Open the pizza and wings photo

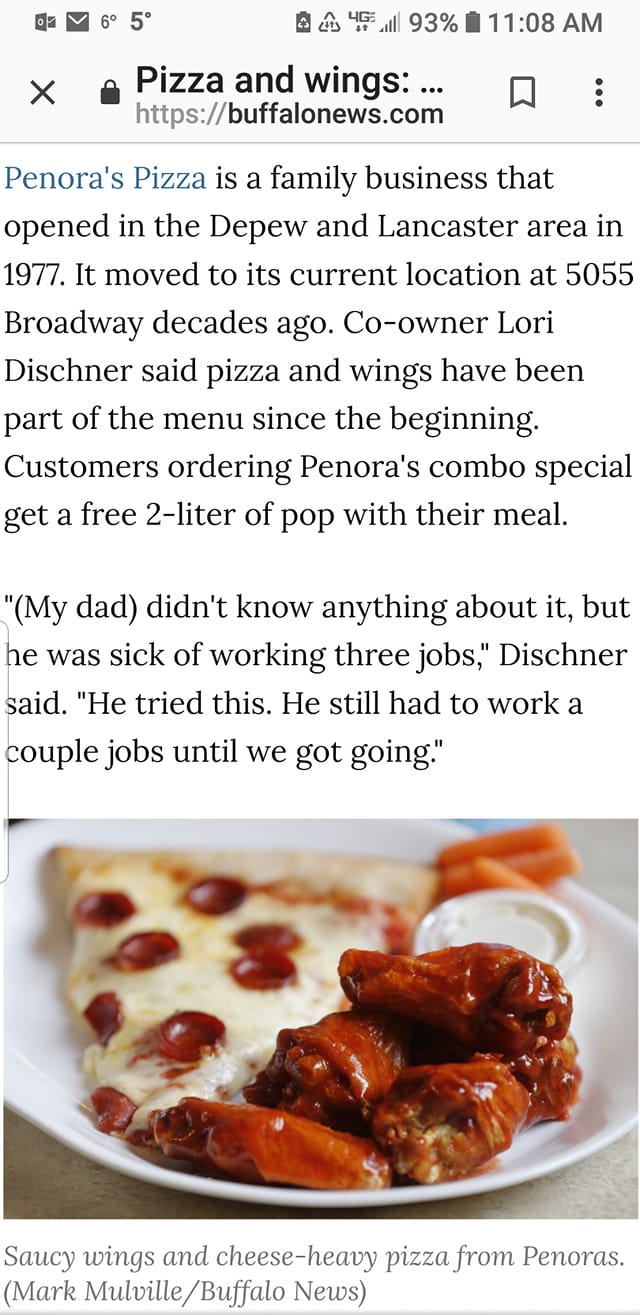(x=320, y=1017)
